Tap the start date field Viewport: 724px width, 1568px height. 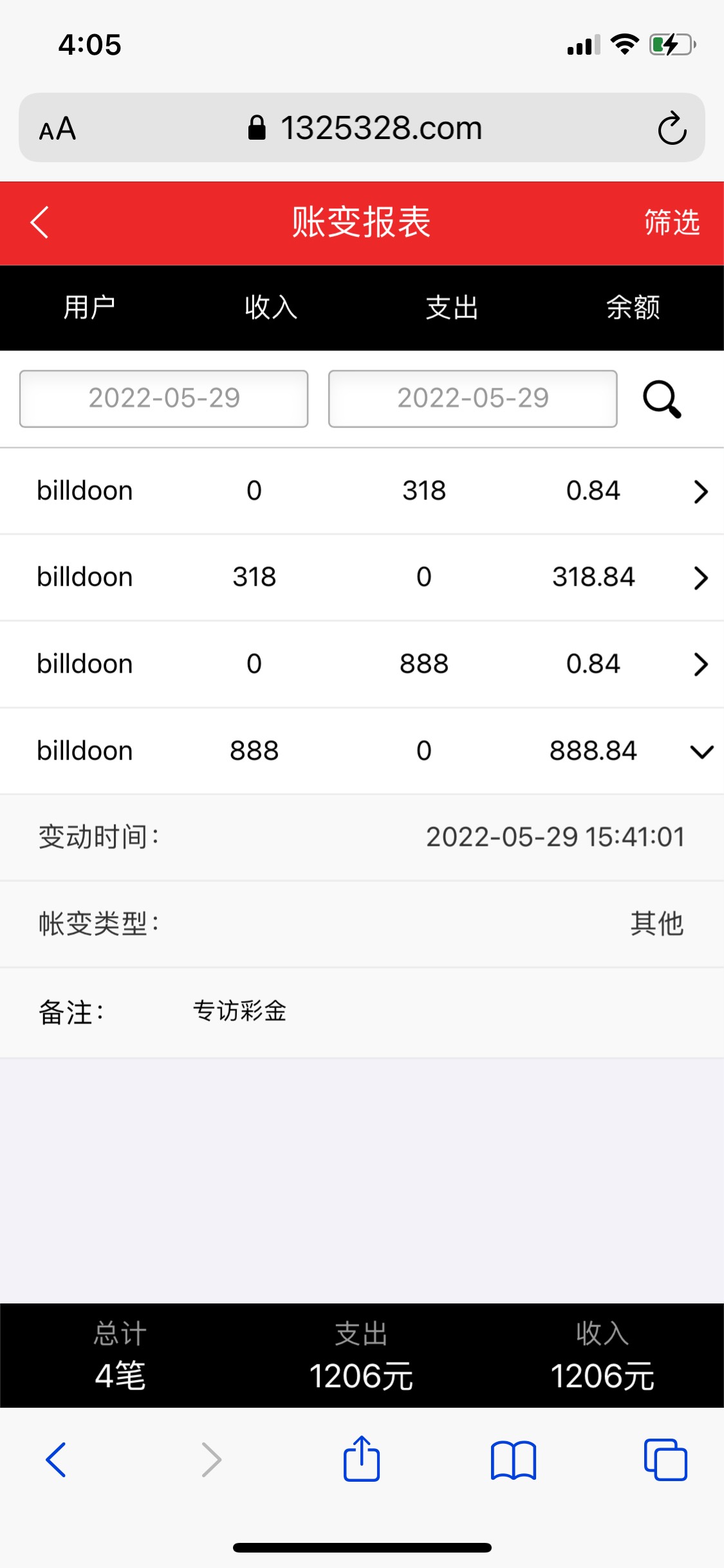tap(163, 398)
